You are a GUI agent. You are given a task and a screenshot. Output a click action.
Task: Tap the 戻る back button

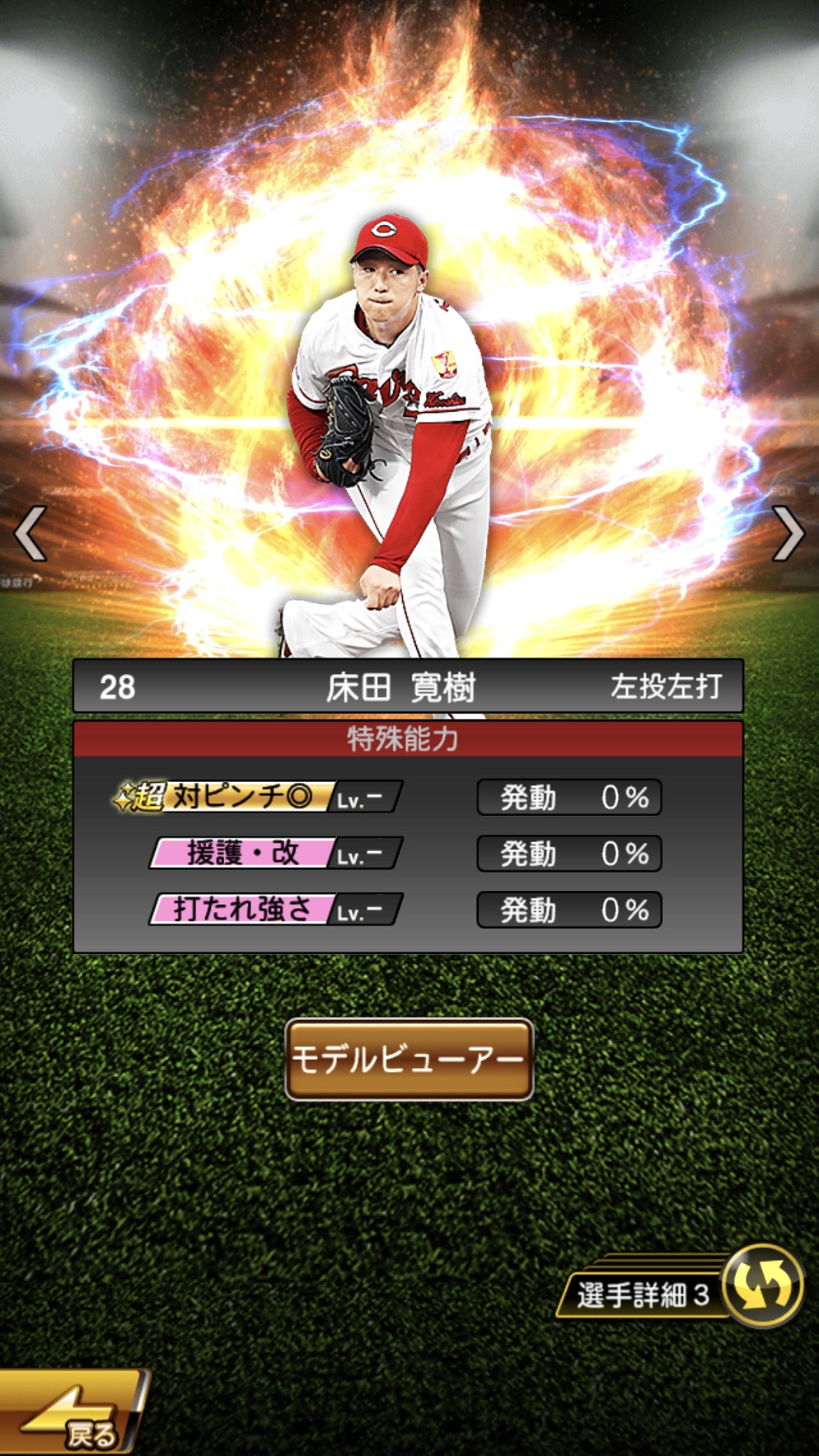coord(73,1412)
